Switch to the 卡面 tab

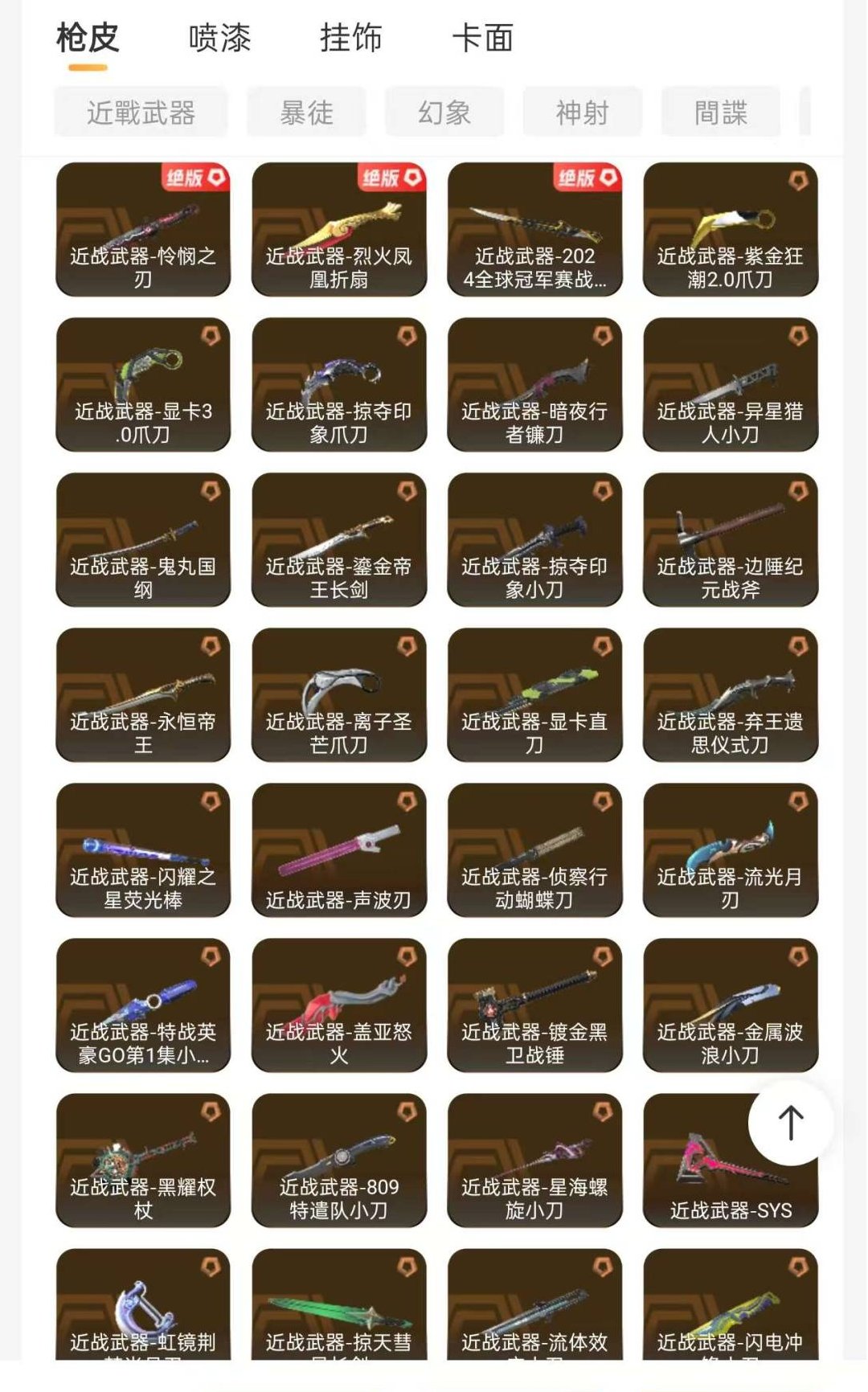pos(483,37)
